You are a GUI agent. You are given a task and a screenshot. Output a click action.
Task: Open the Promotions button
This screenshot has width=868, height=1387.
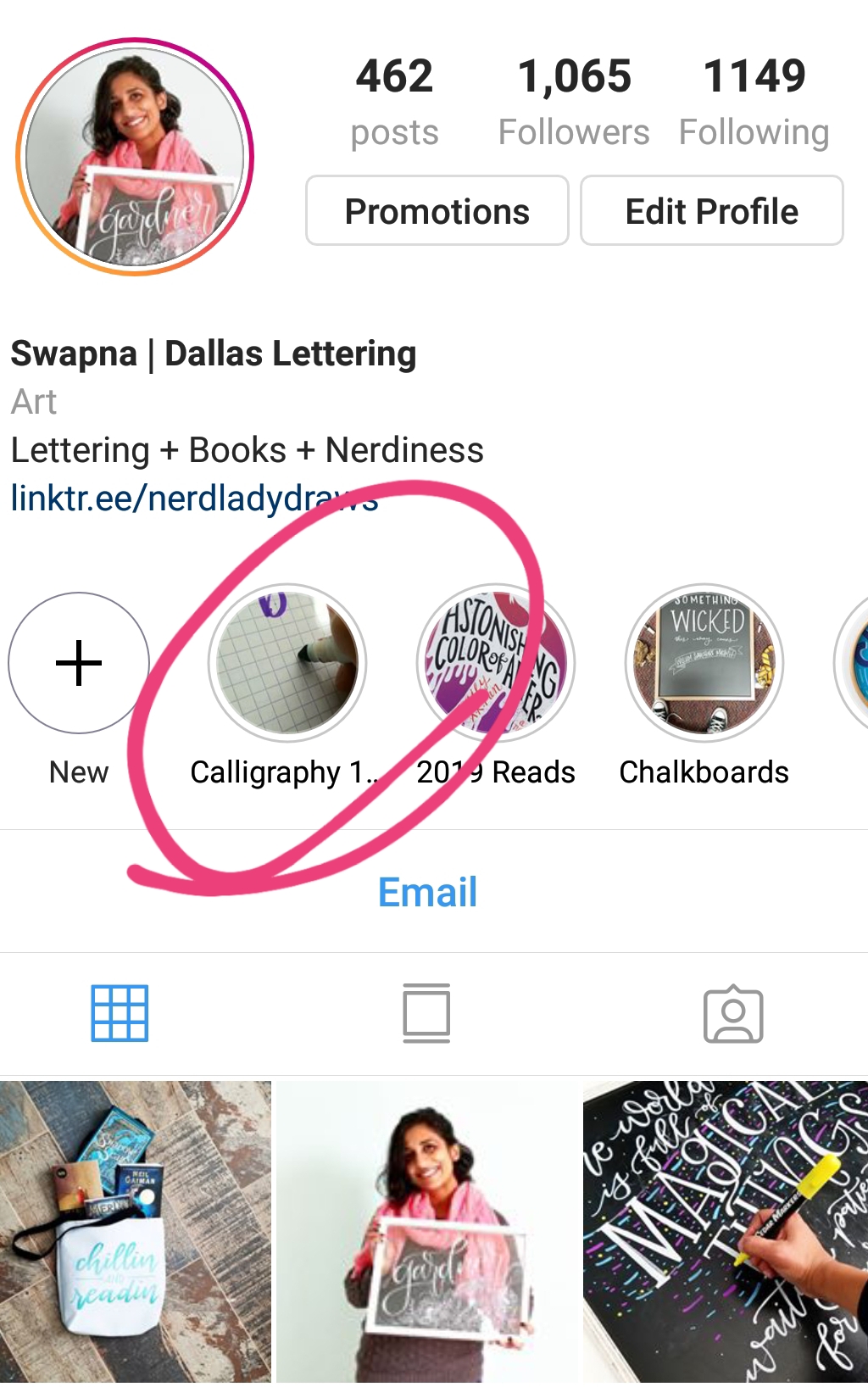(437, 211)
